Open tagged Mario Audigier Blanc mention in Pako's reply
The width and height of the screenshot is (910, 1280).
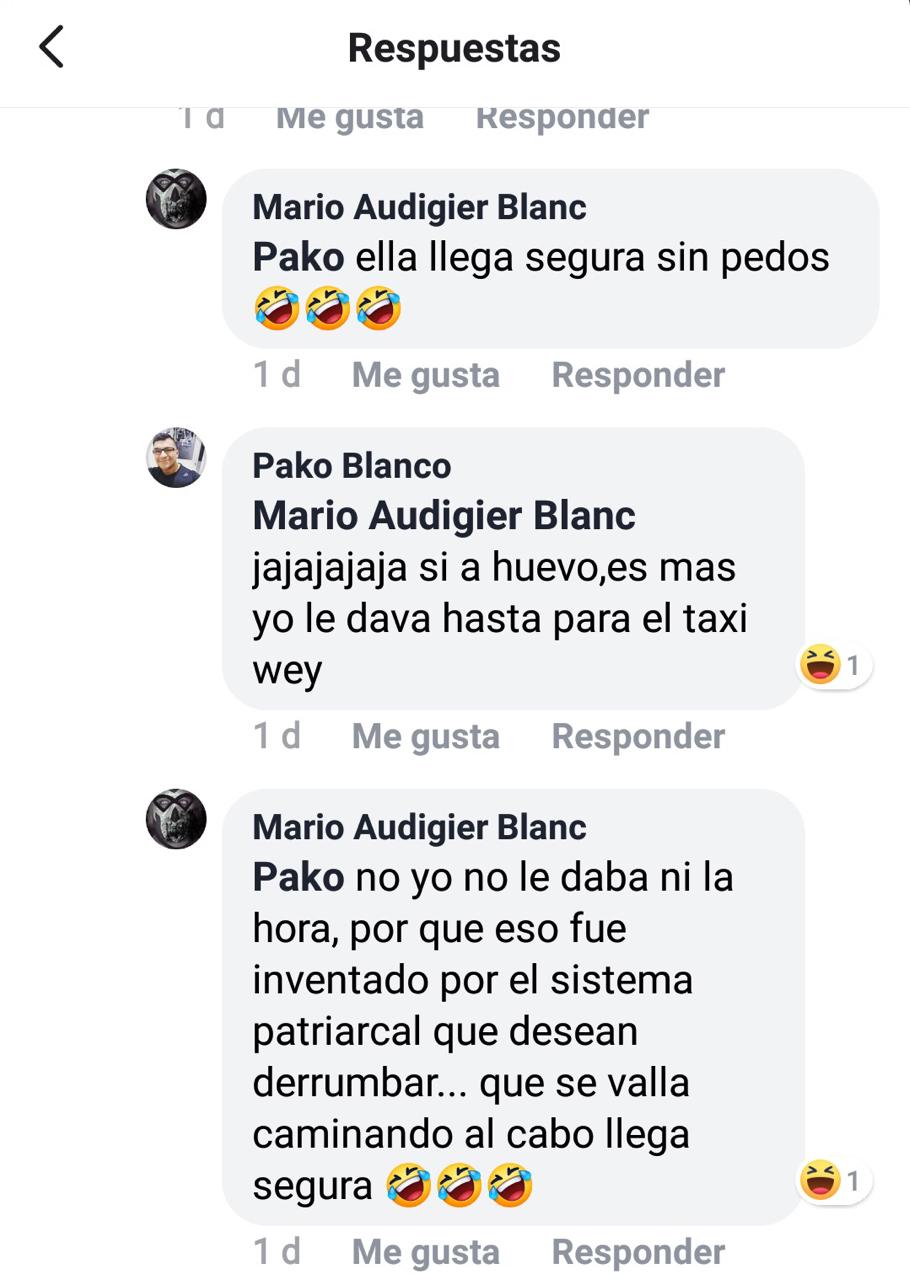tap(444, 516)
